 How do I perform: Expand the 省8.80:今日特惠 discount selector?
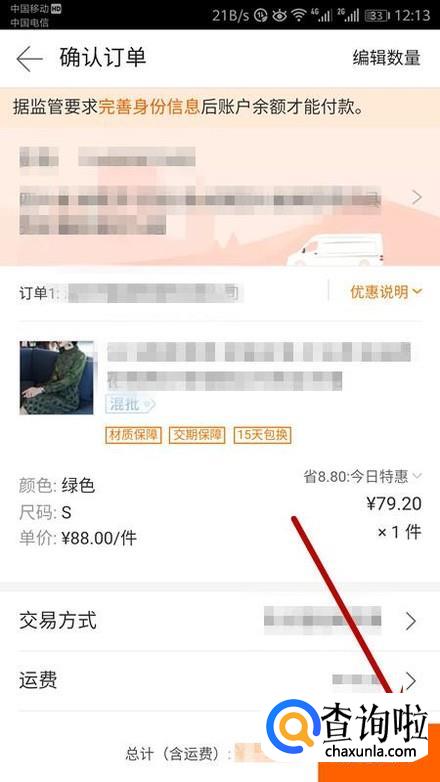tap(363, 477)
